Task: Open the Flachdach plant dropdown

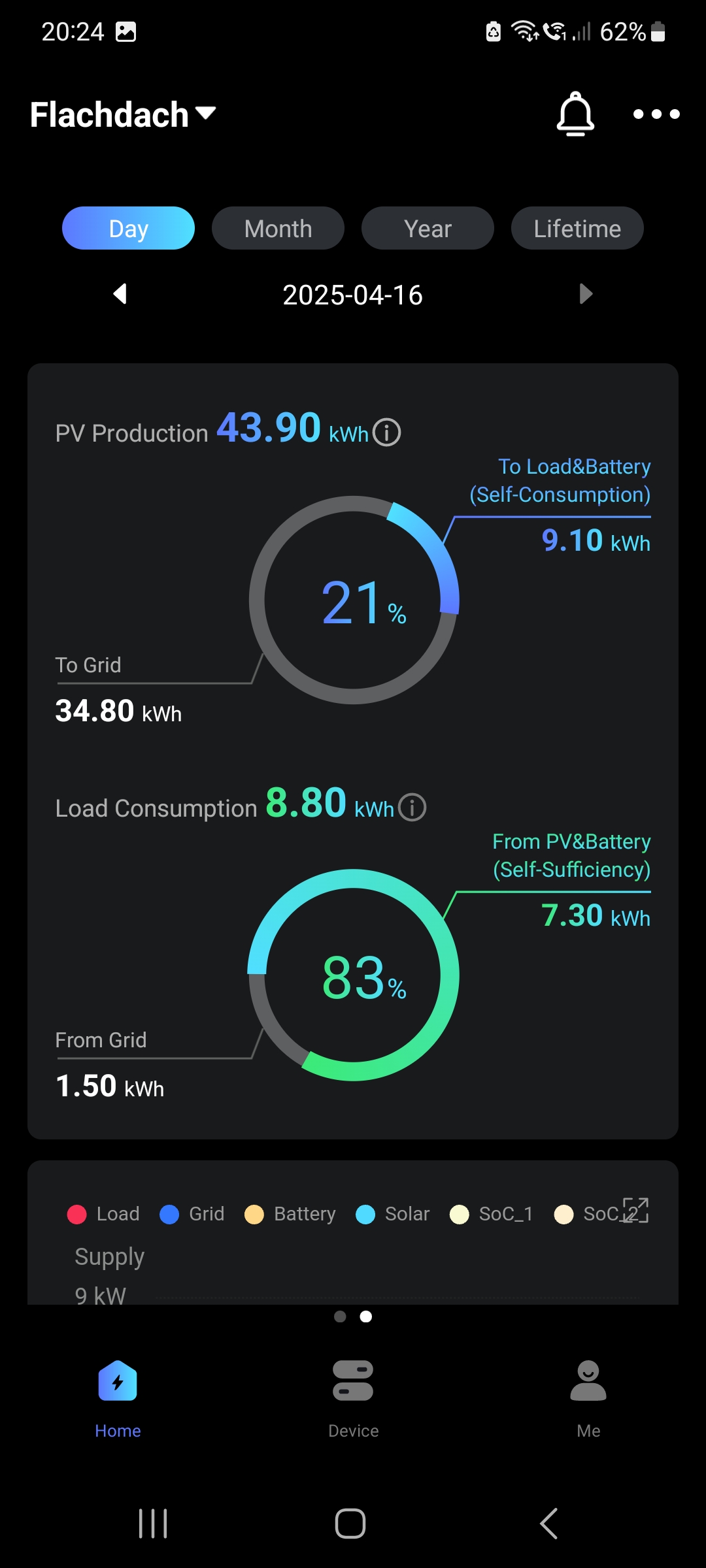Action: click(x=123, y=115)
